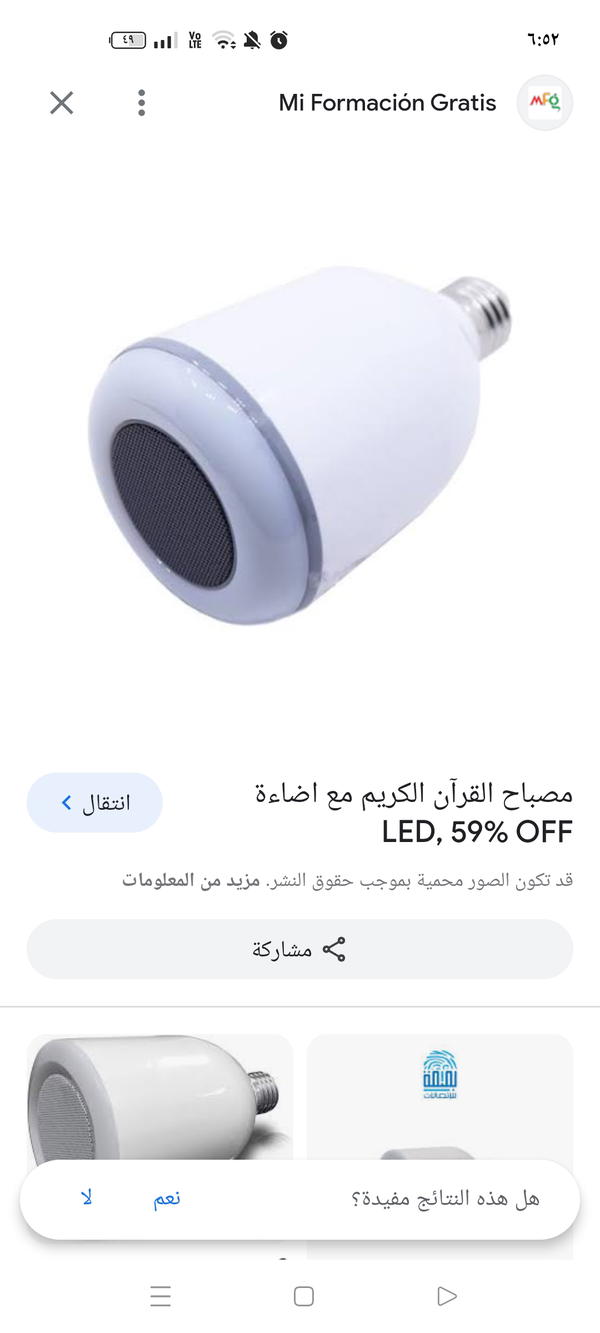600x1333 pixels.
Task: Open مزيد من المعلومات copyright link
Action: 191,881
